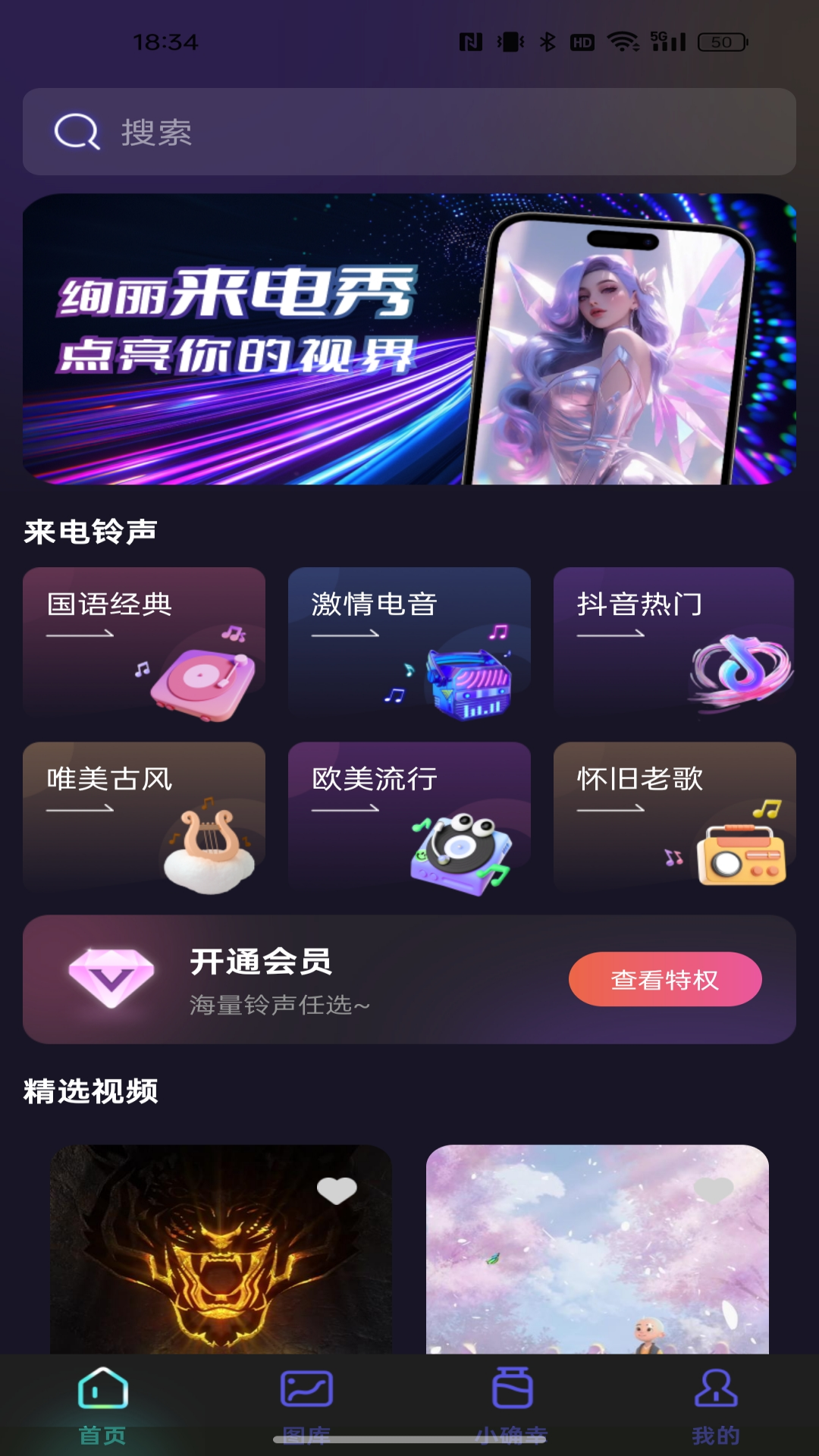This screenshot has width=819, height=1456.
Task: Go to the 小确幸 tab
Action: (x=512, y=1404)
